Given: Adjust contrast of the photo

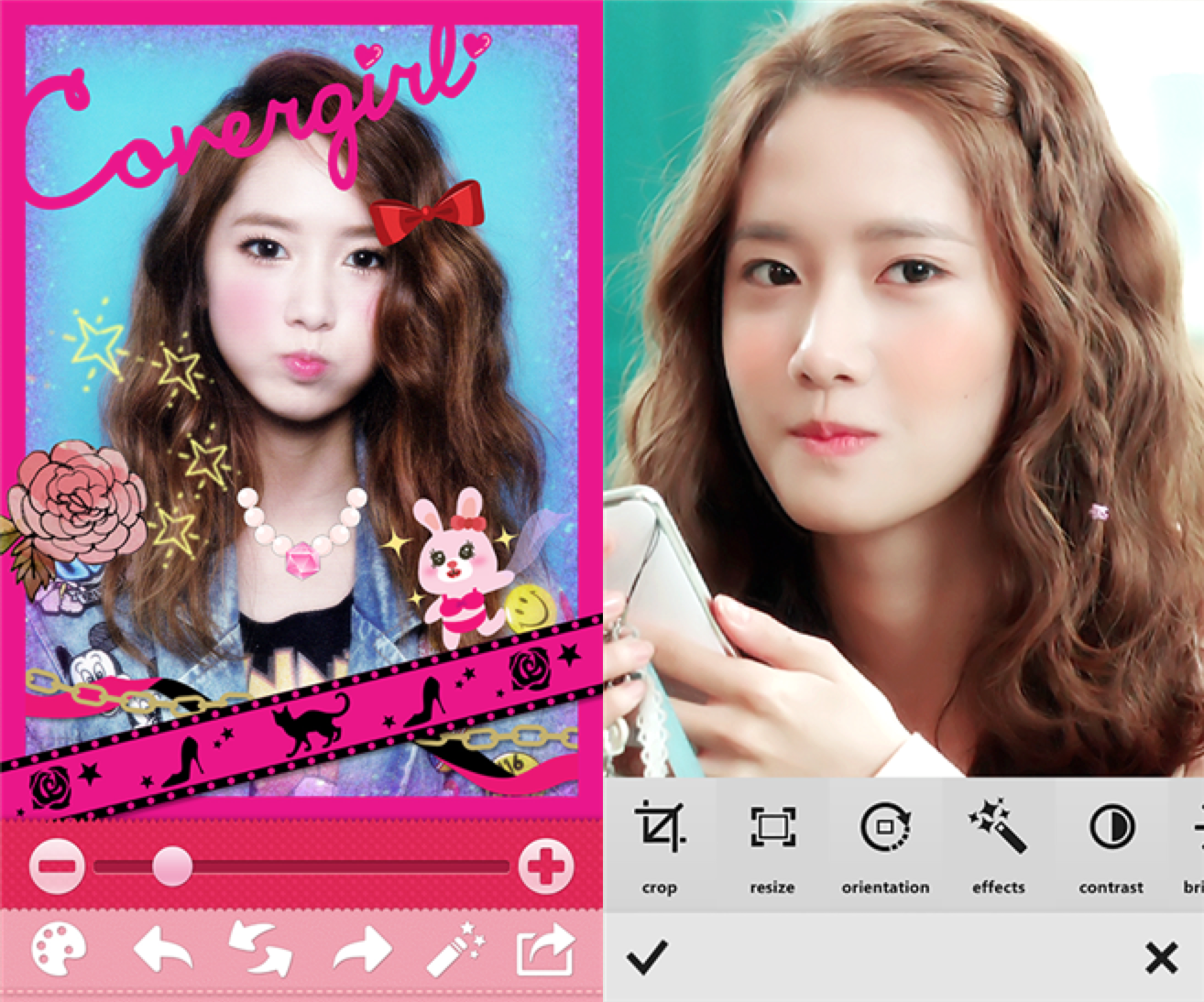Looking at the screenshot, I should point(1111,843).
